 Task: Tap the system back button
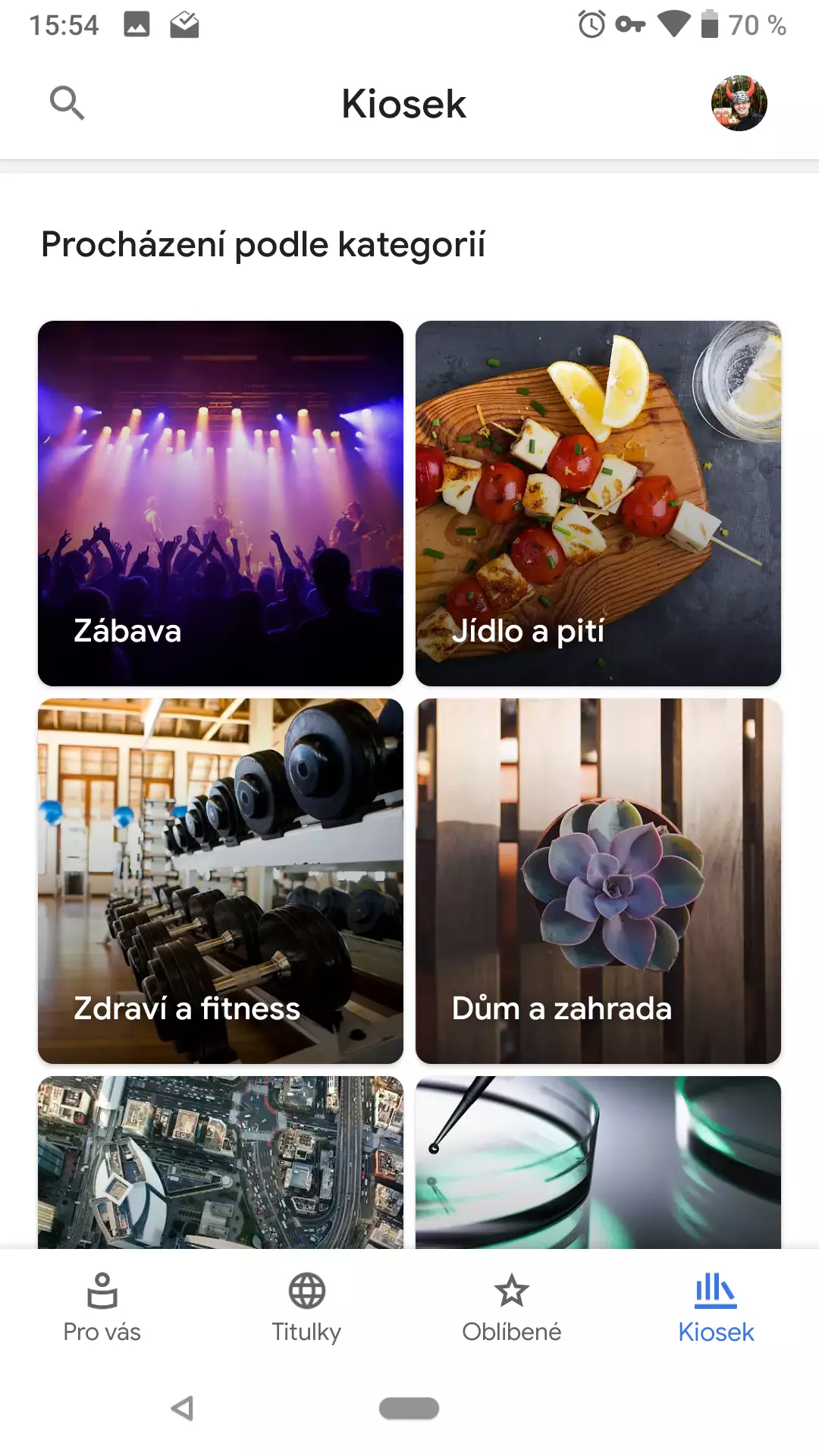(182, 1408)
